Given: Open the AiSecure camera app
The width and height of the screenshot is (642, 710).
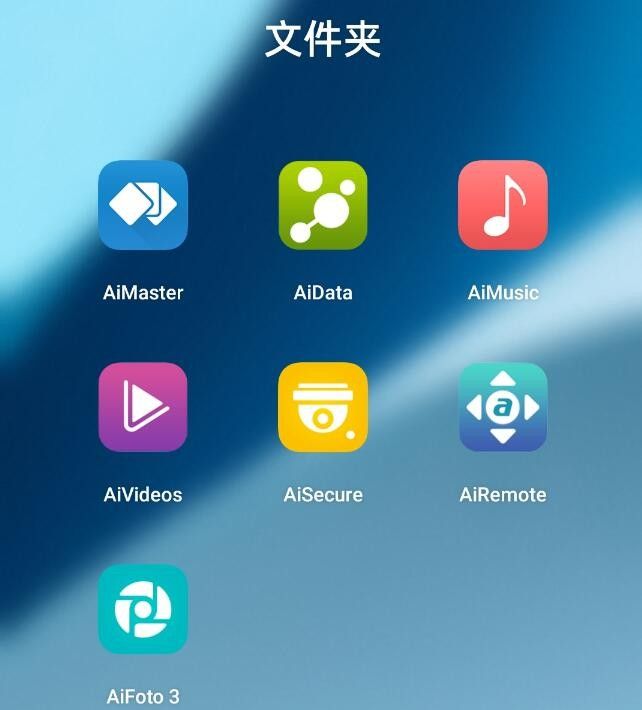Looking at the screenshot, I should pos(323,407).
